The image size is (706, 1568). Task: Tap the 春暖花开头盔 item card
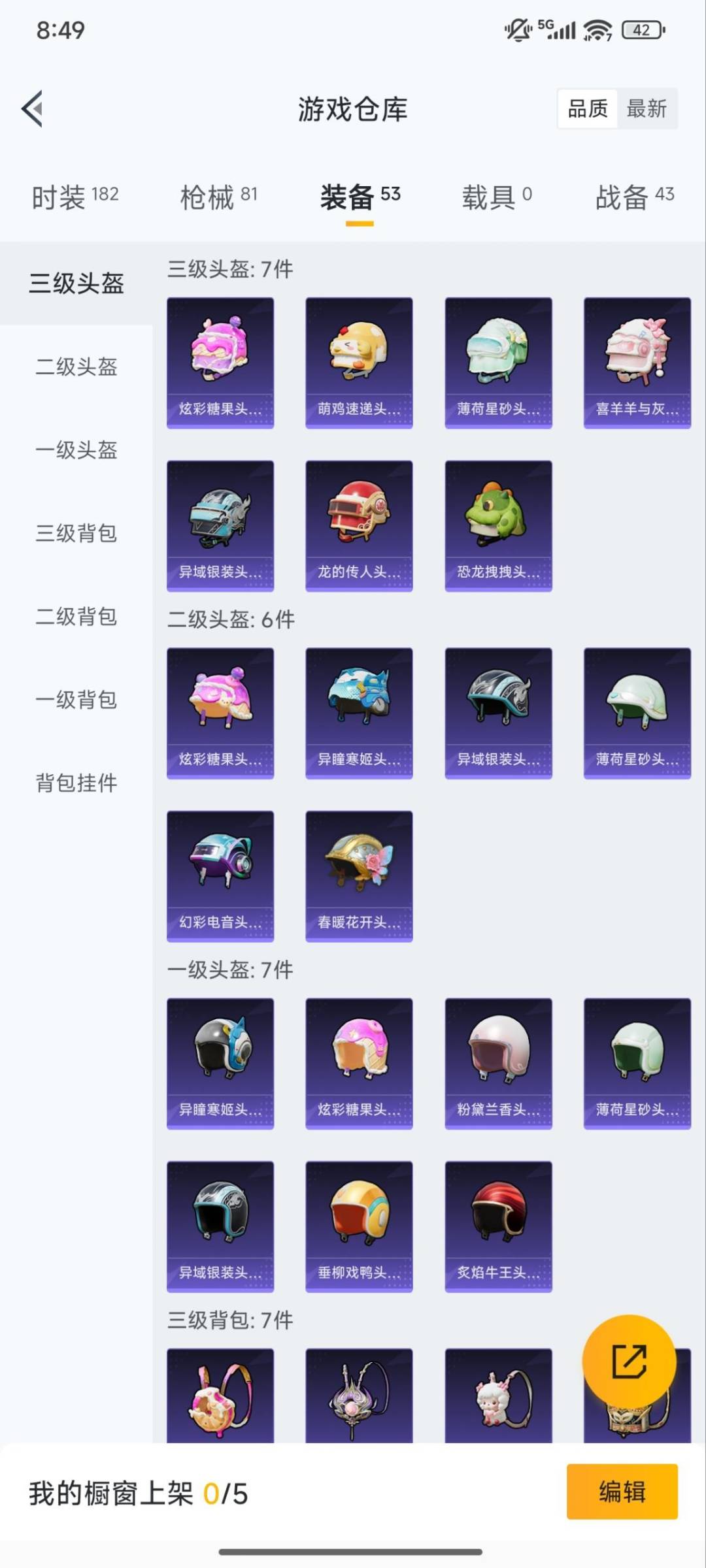tap(359, 875)
